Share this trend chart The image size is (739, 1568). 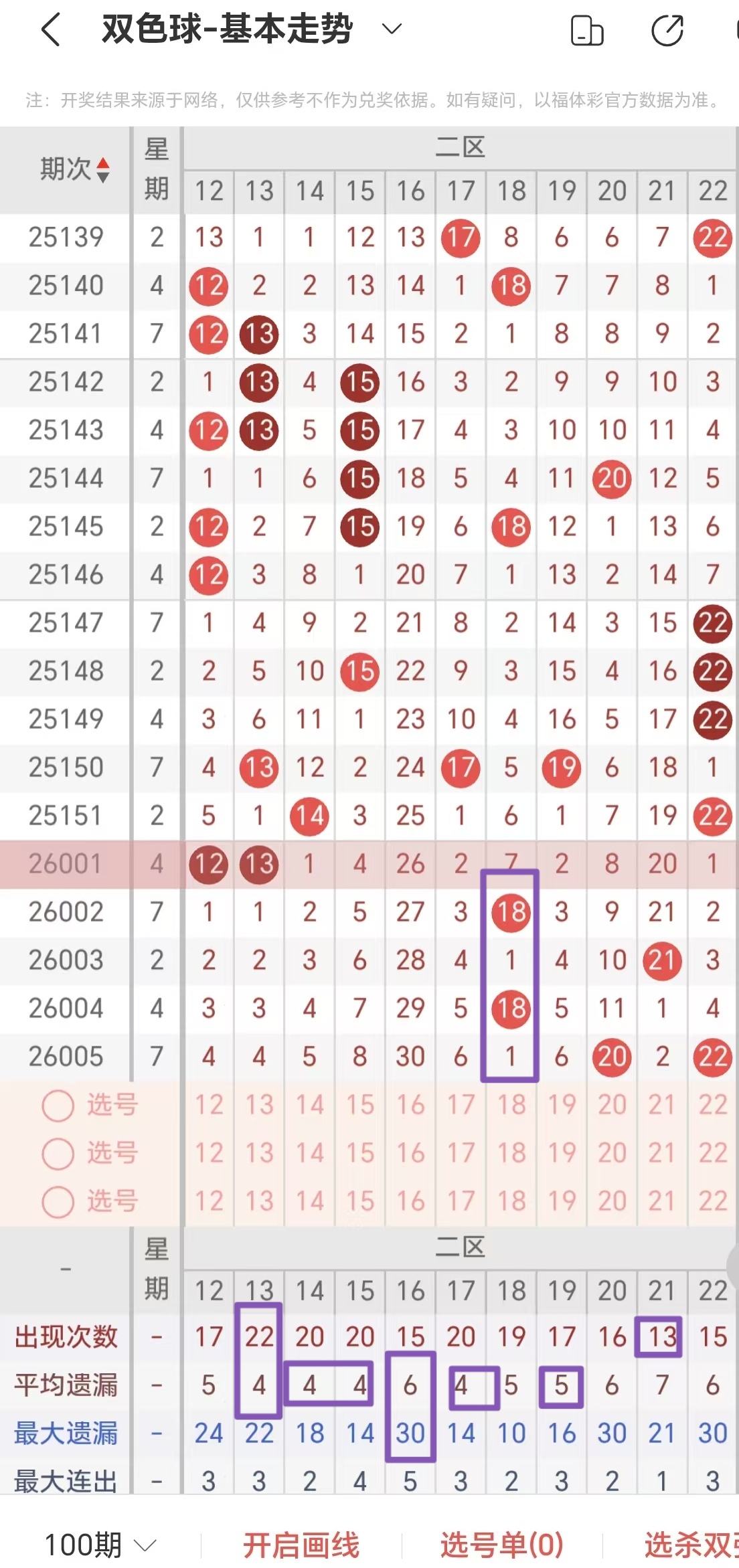(x=667, y=31)
